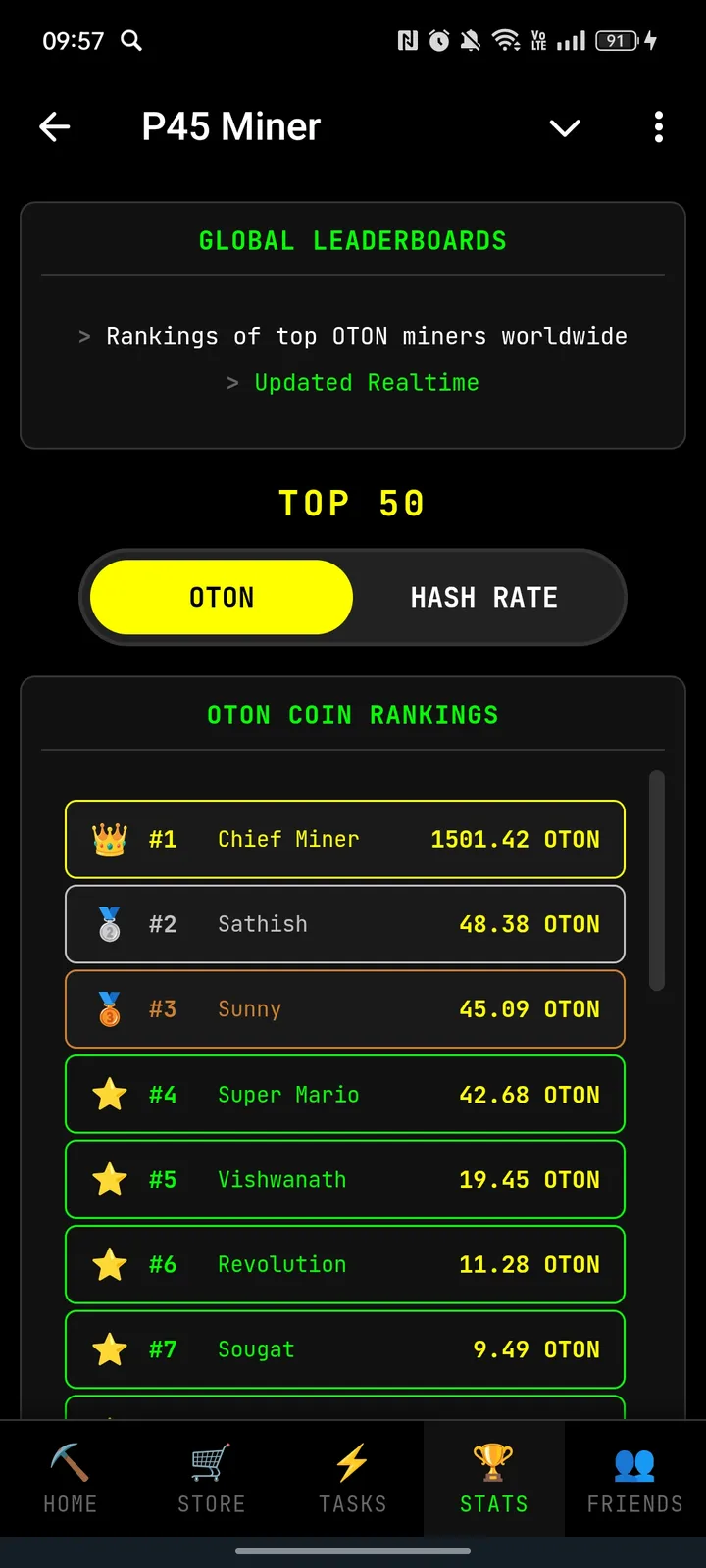The image size is (706, 1568).
Task: Switch to the HASH RATE leaderboard
Action: (x=483, y=597)
